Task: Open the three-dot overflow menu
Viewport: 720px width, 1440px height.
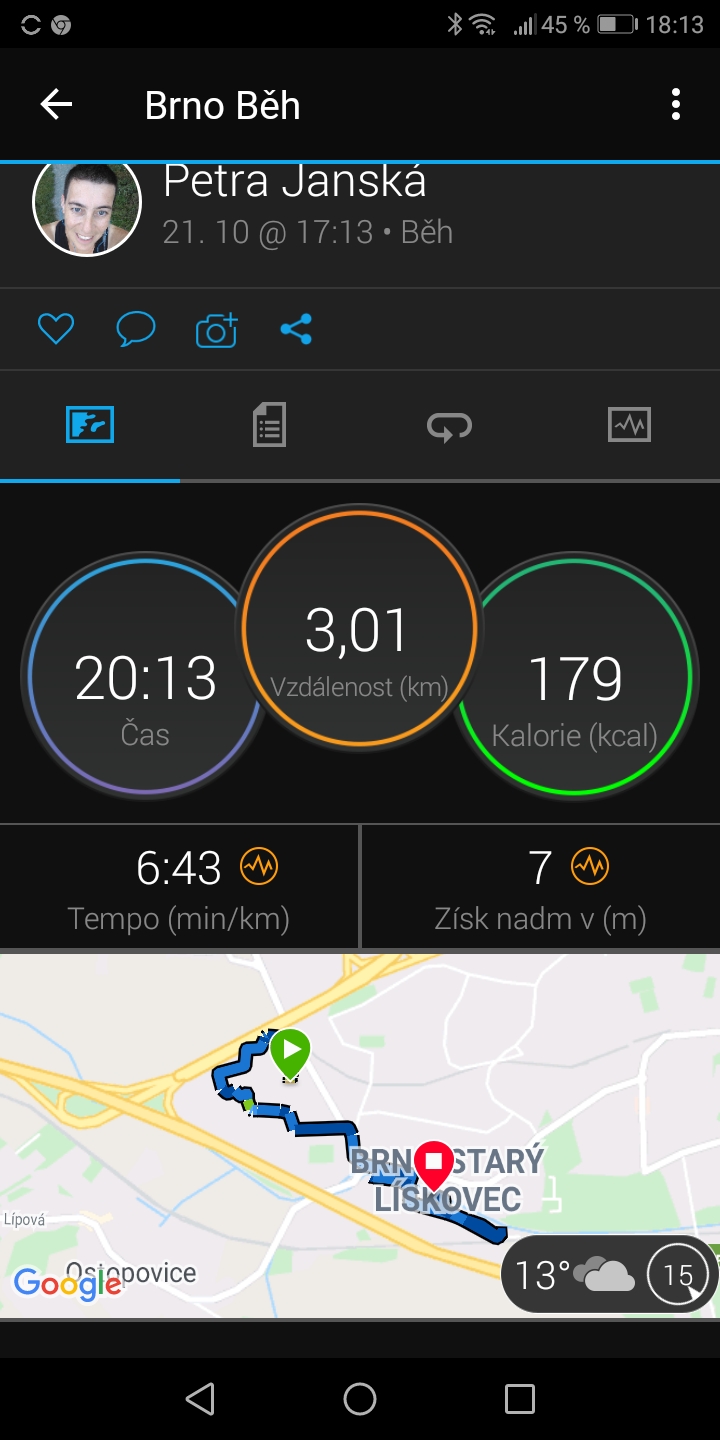Action: 676,105
